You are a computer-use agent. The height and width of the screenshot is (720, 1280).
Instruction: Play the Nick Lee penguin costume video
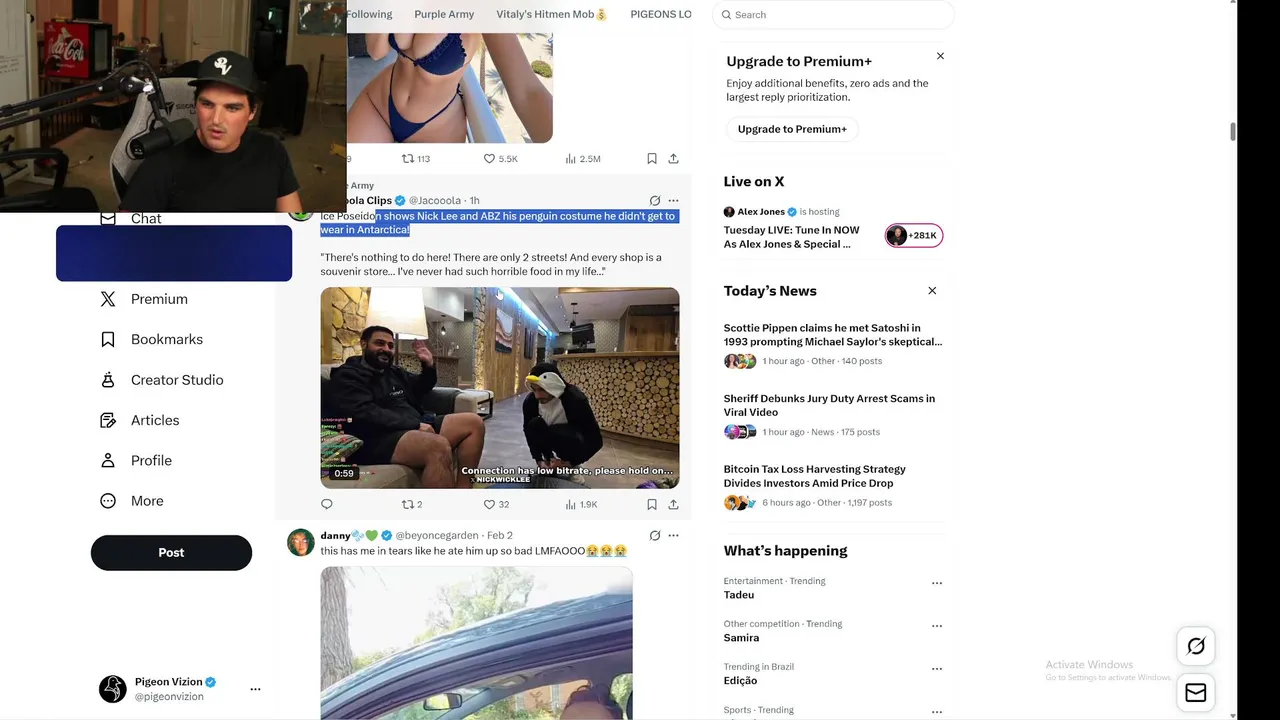(499, 388)
